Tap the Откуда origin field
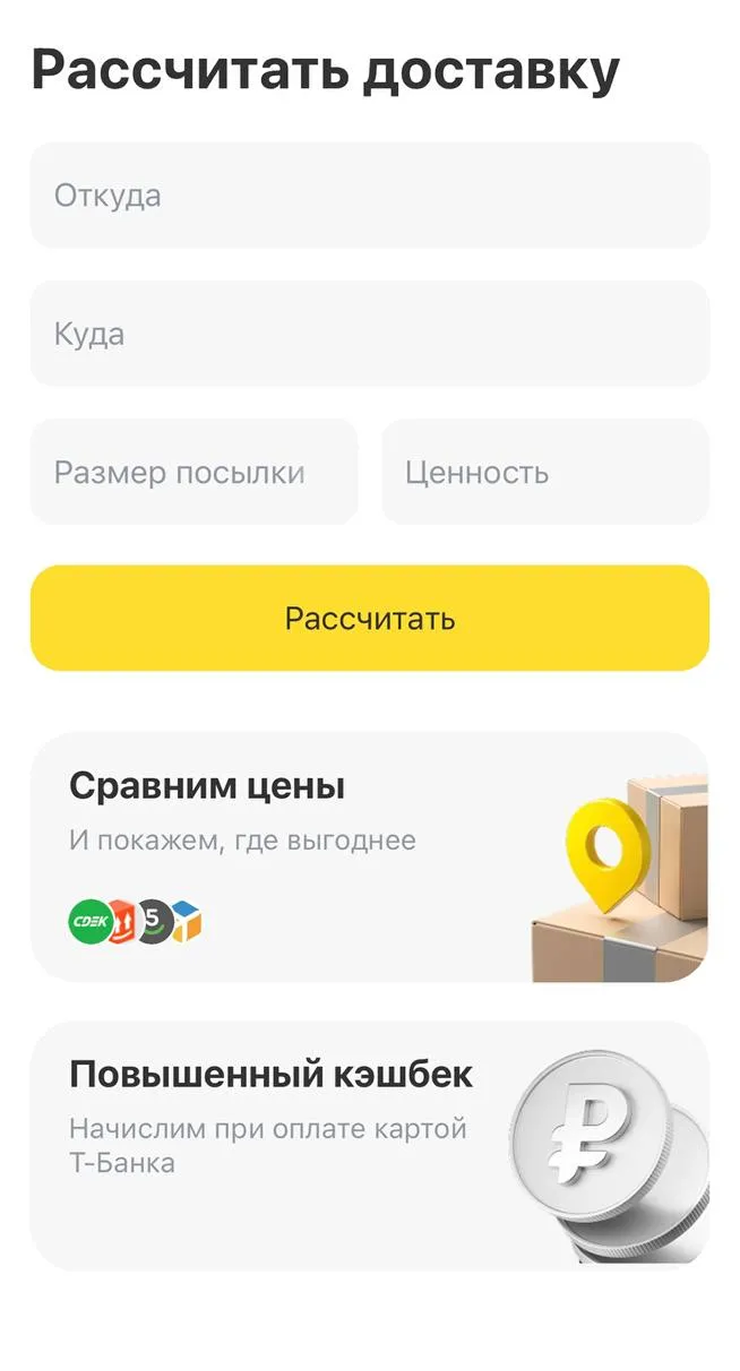 point(370,195)
